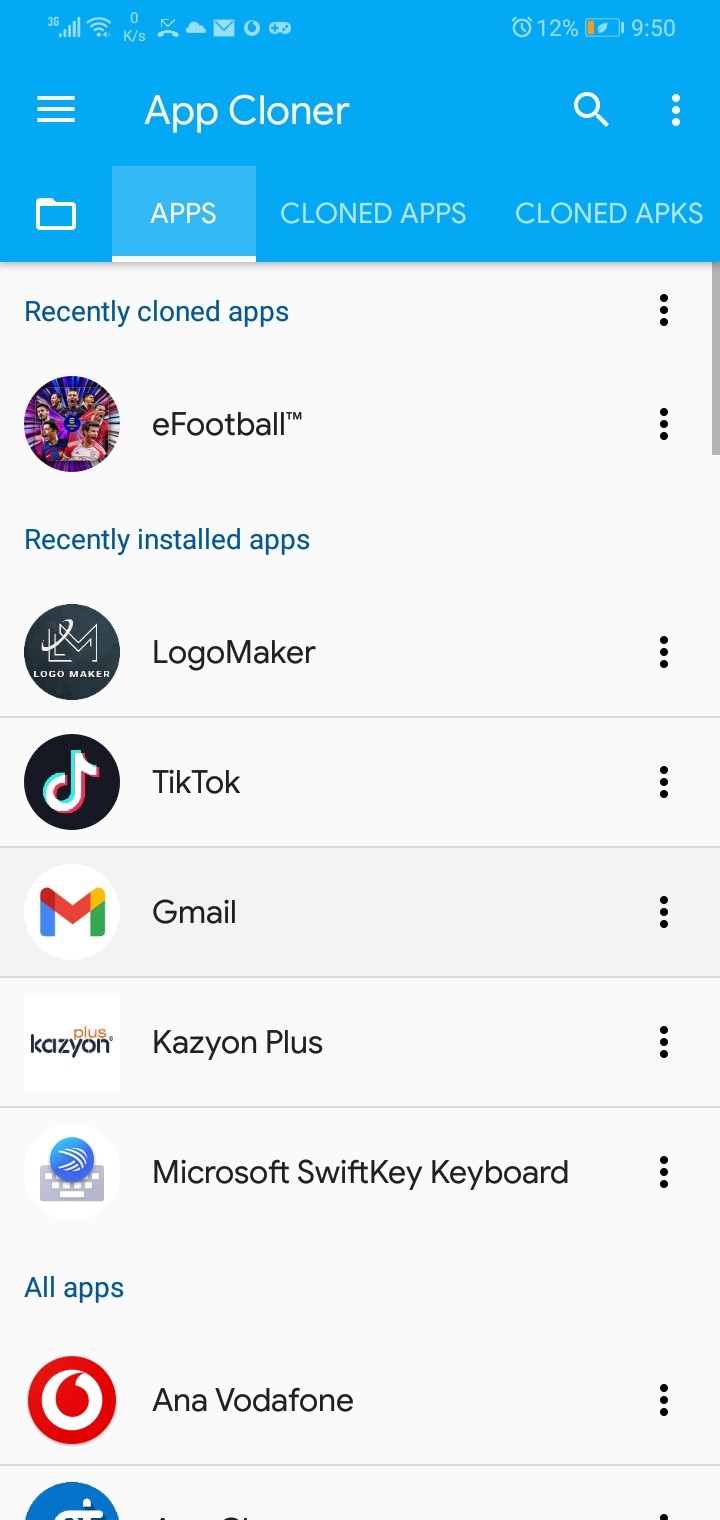Viewport: 720px width, 1520px height.
Task: Switch to the Cloned Apps tab
Action: [x=373, y=213]
